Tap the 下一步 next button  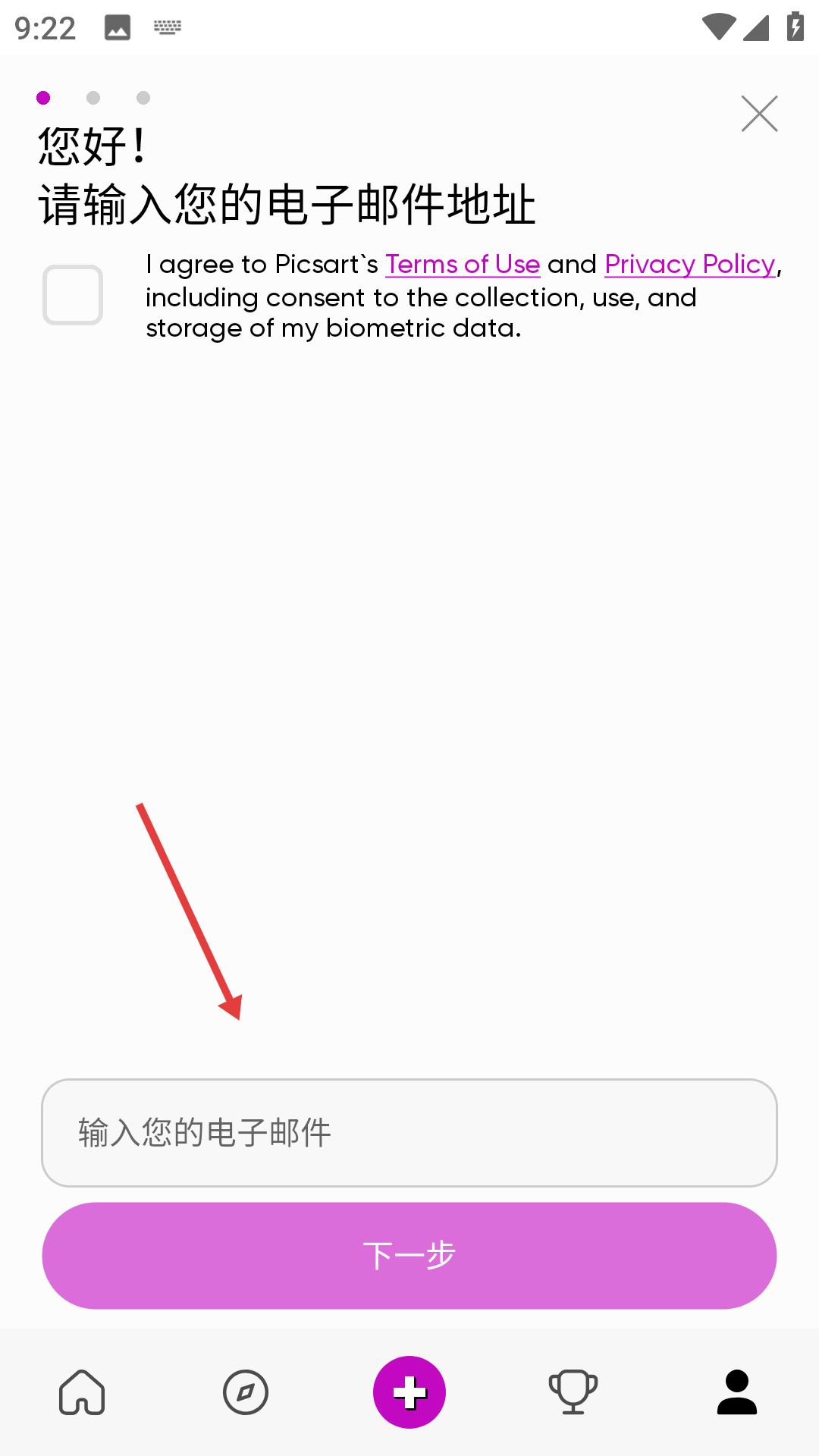409,1256
